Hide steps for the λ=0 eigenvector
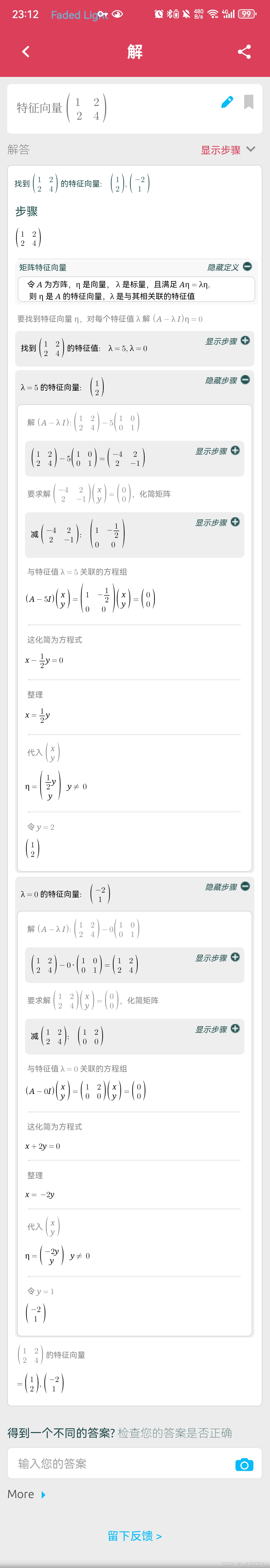This screenshot has height=1568, width=270. [x=227, y=886]
